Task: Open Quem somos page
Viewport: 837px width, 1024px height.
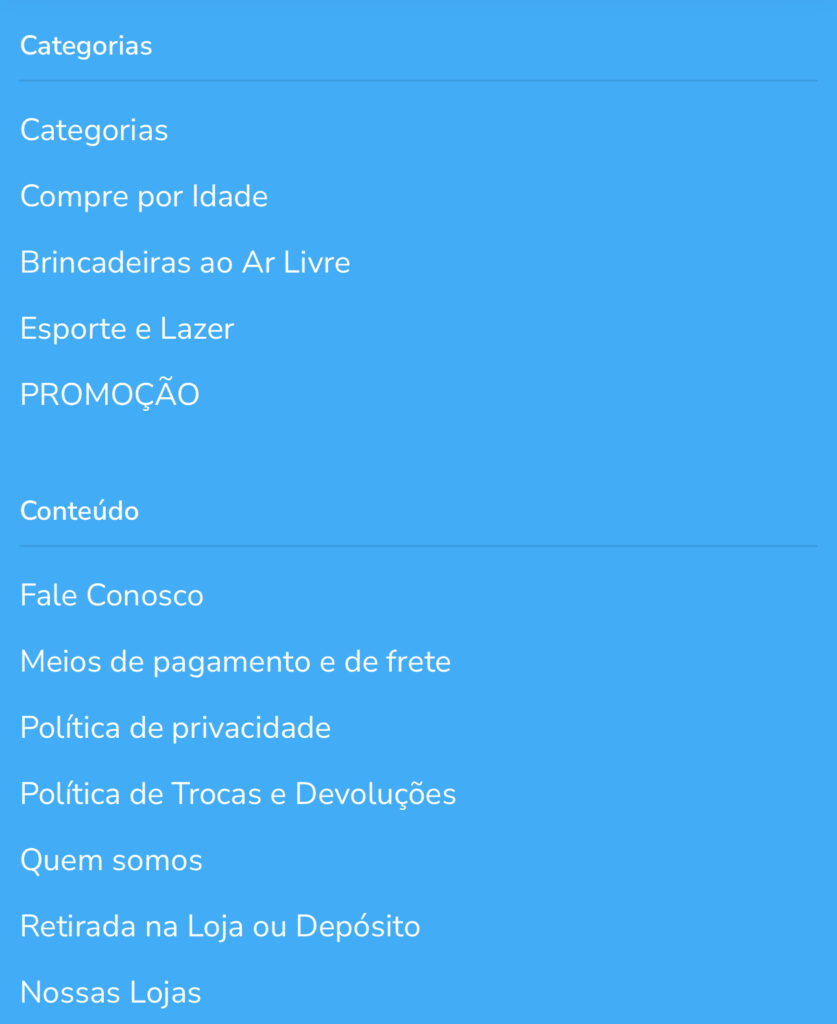Action: (111, 860)
